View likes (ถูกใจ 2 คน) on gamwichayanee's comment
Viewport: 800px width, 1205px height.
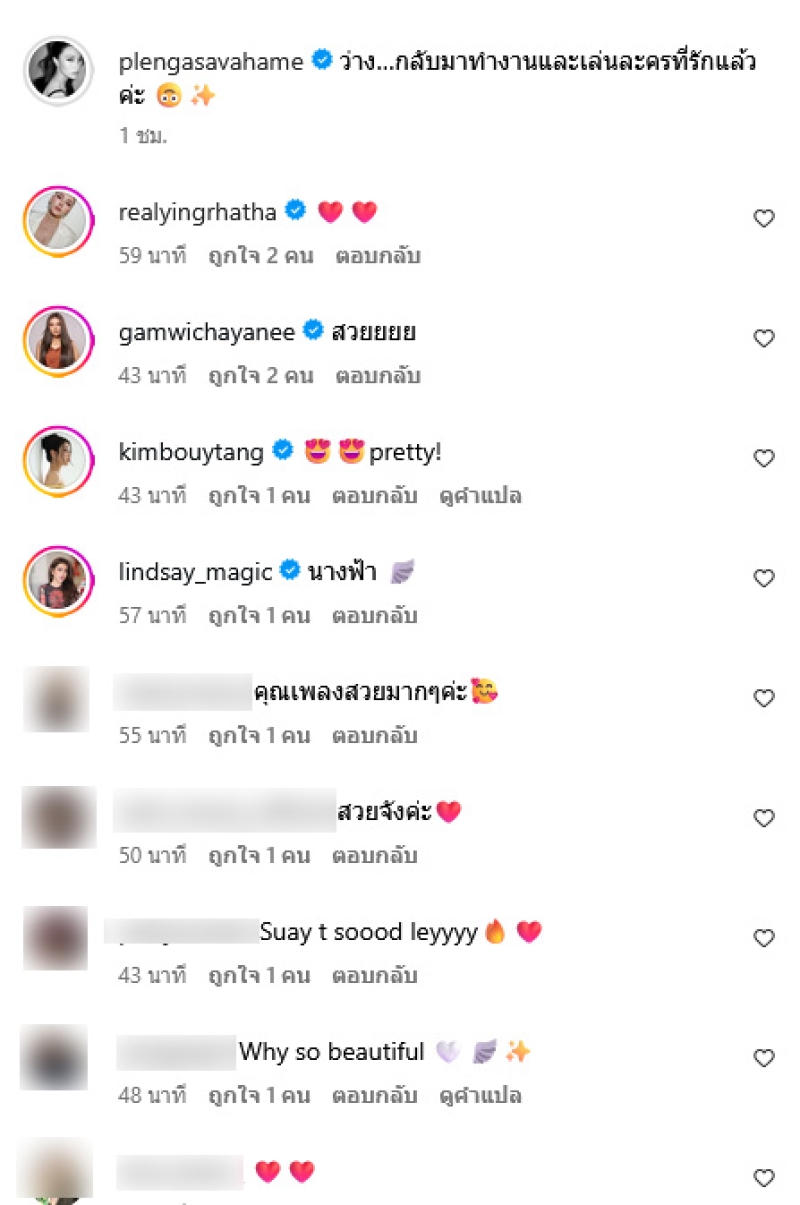pos(260,376)
